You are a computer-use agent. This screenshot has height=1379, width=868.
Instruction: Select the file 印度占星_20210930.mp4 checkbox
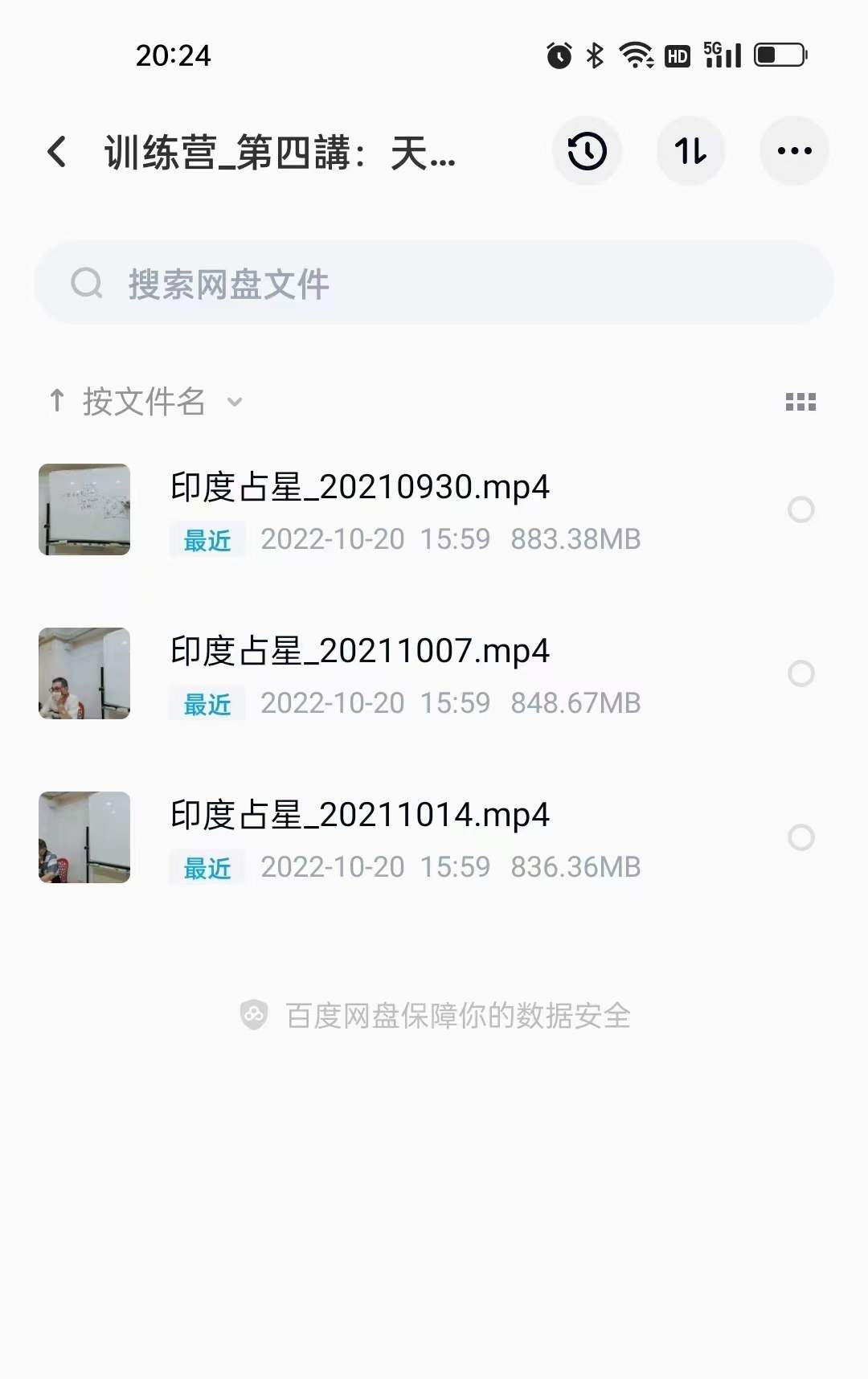click(x=800, y=509)
